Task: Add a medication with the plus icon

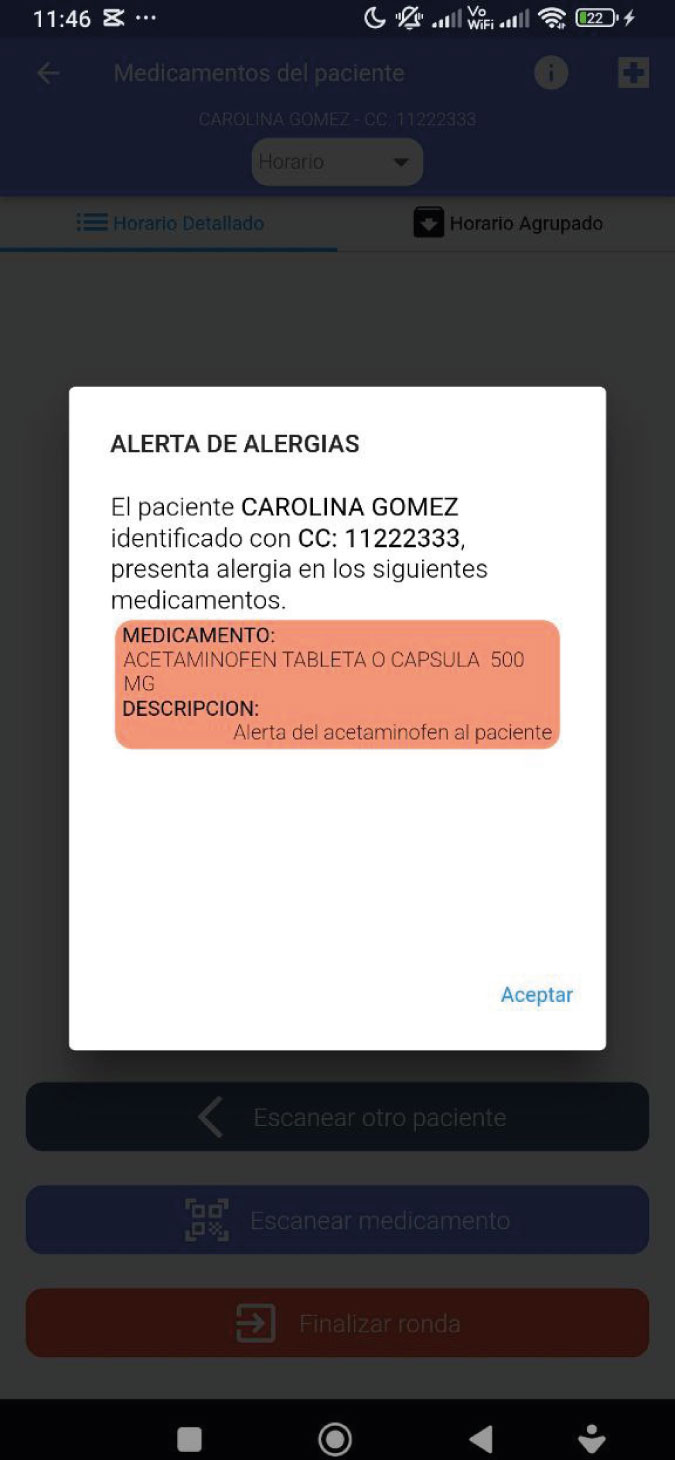Action: coord(633,73)
